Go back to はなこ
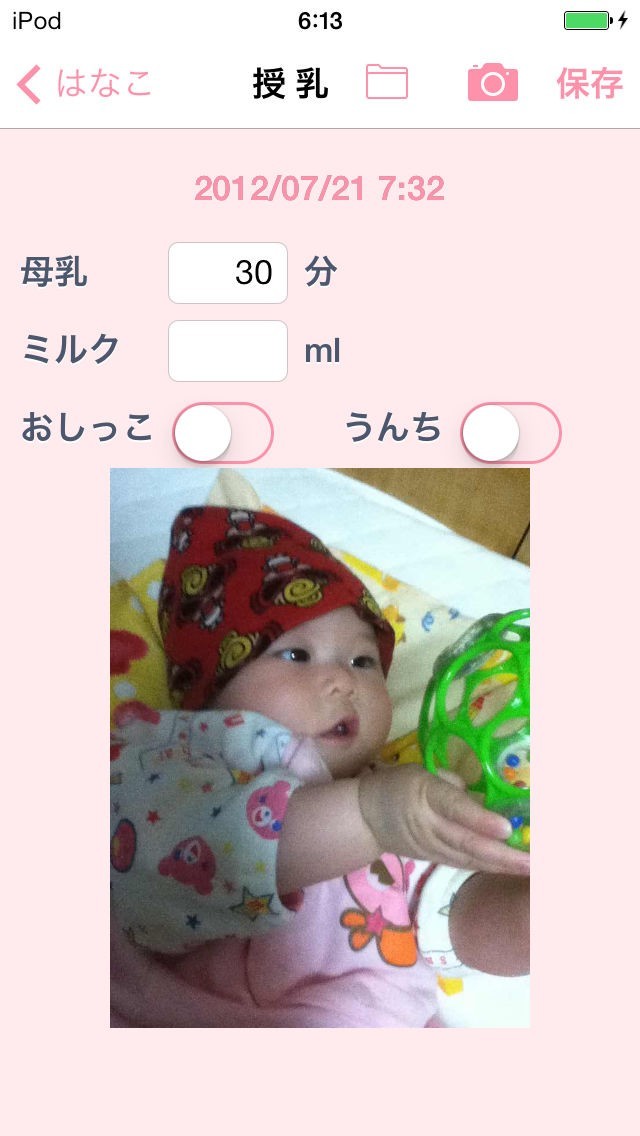Image resolution: width=640 pixels, height=1136 pixels. click(84, 83)
